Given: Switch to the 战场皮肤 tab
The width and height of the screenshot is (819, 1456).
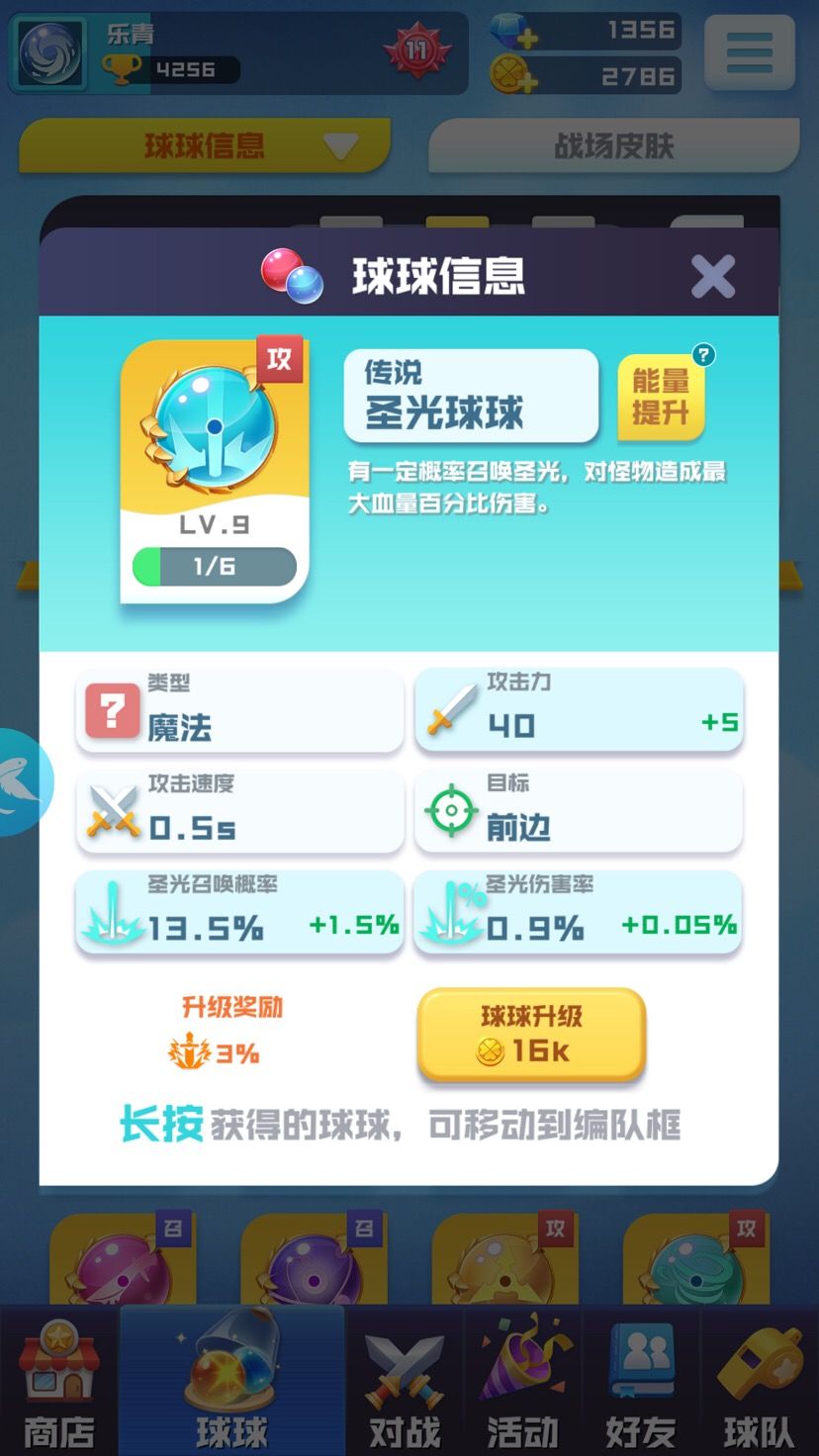Looking at the screenshot, I should [x=614, y=144].
